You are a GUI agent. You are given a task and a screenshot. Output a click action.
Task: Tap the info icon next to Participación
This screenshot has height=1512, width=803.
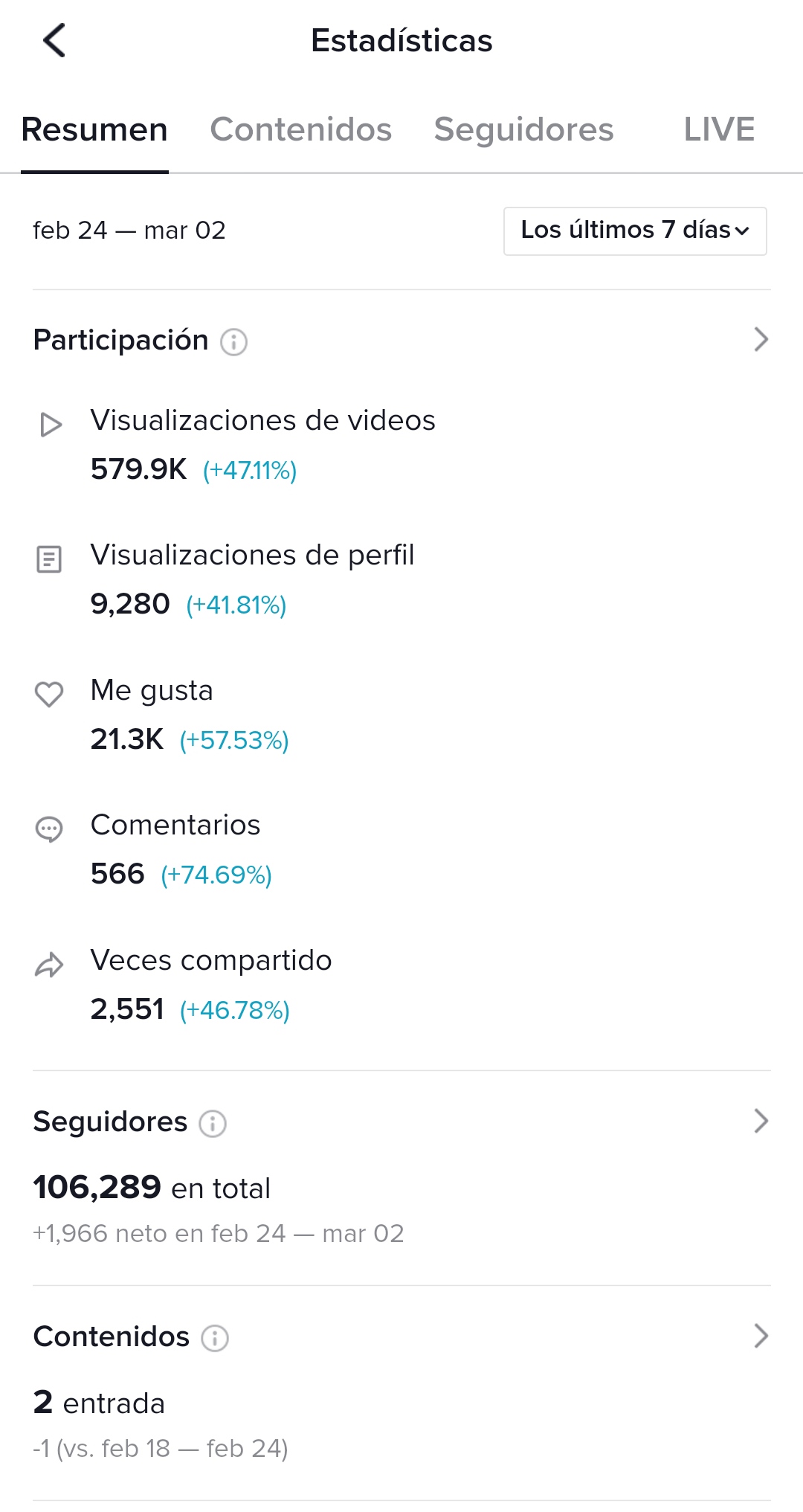coord(233,342)
